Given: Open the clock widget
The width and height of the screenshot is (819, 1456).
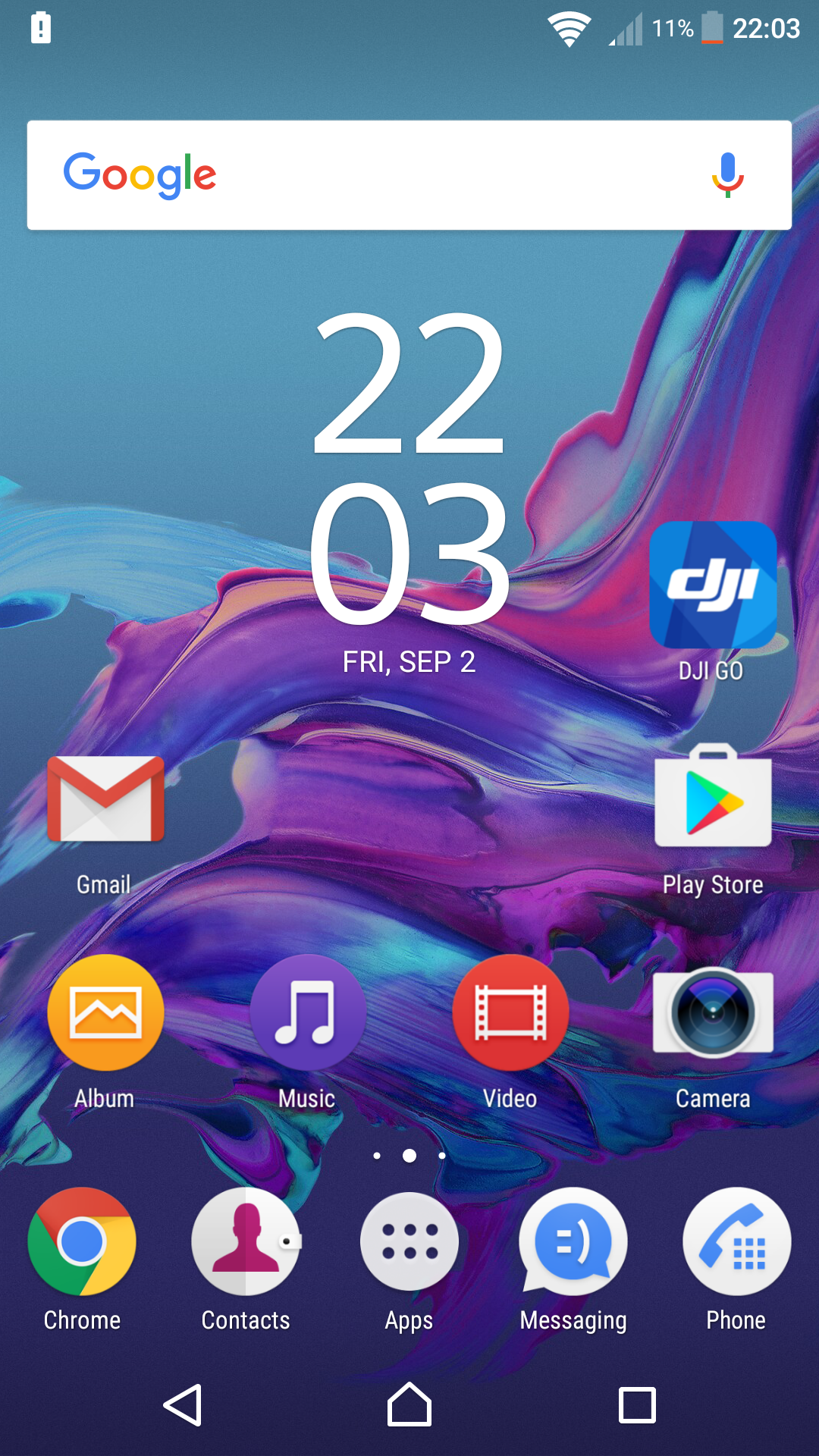Looking at the screenshot, I should pos(409,470).
